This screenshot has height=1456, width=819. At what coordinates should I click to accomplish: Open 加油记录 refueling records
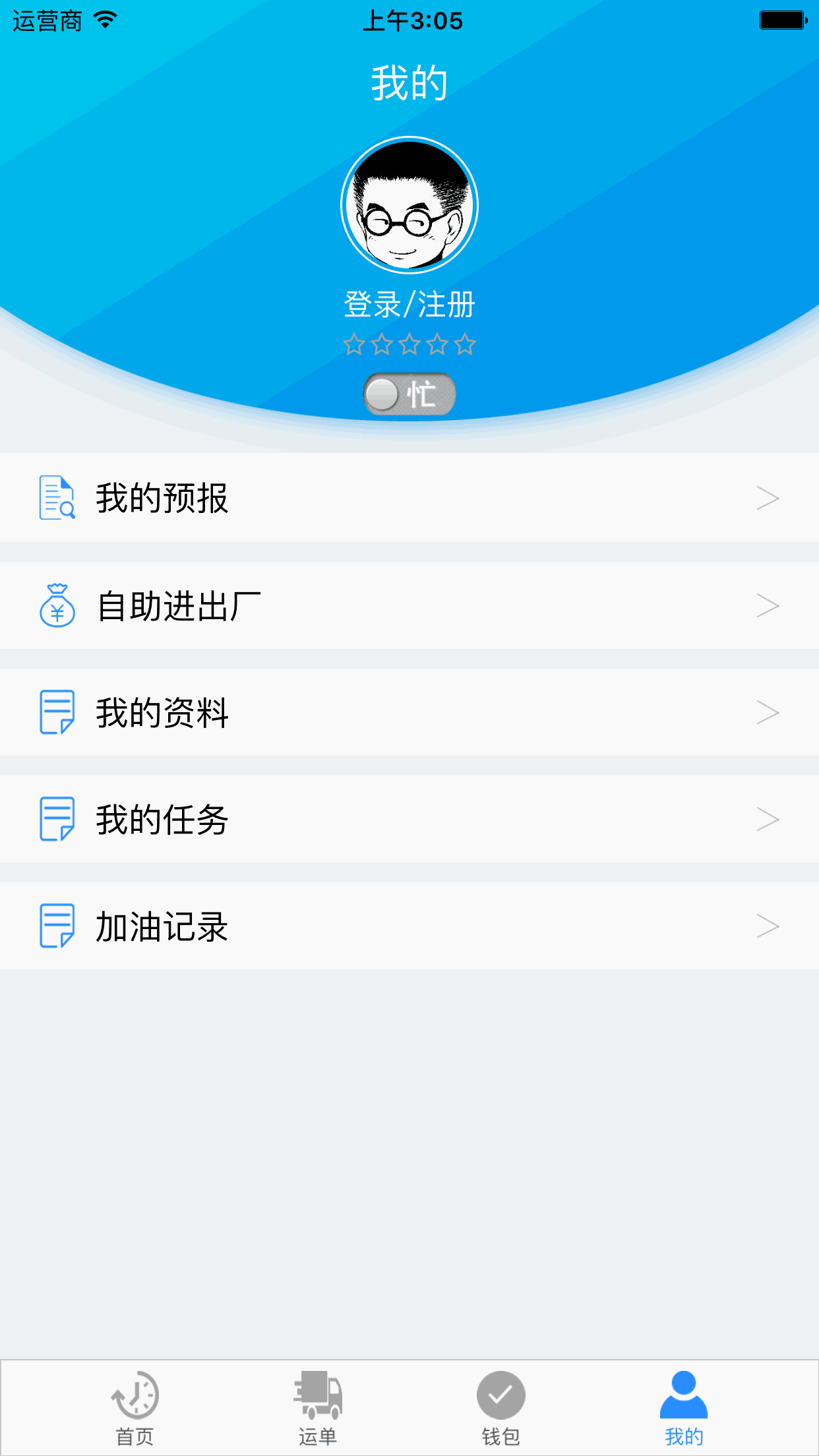pyautogui.click(x=409, y=926)
